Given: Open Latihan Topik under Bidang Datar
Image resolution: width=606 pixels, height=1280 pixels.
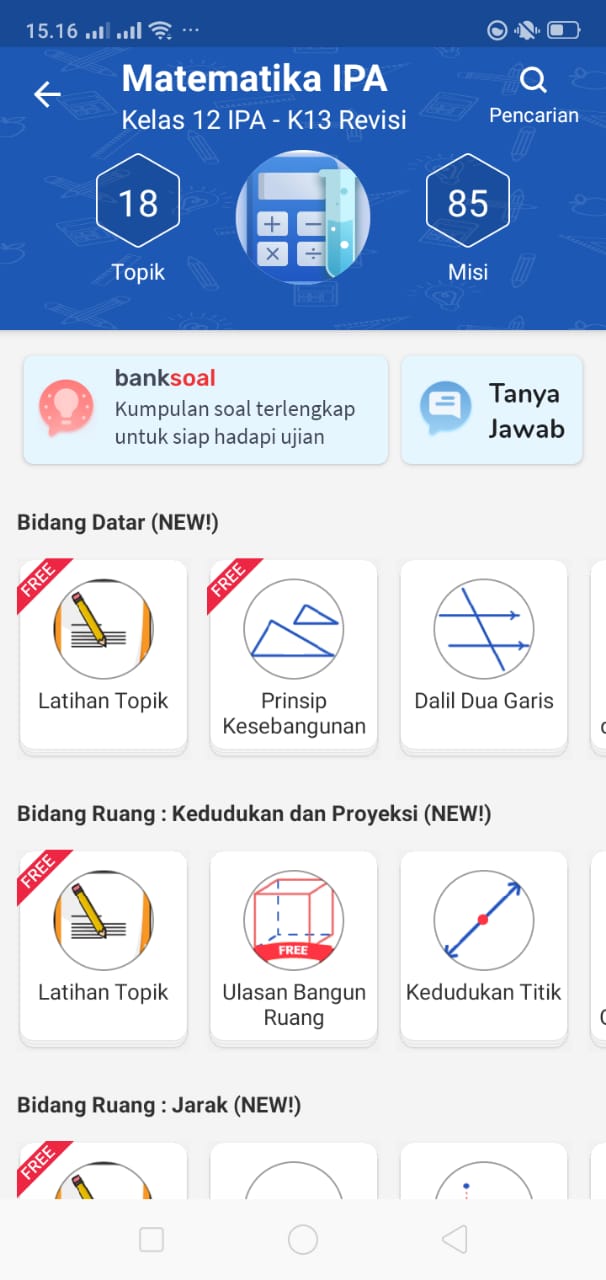Looking at the screenshot, I should [x=103, y=655].
